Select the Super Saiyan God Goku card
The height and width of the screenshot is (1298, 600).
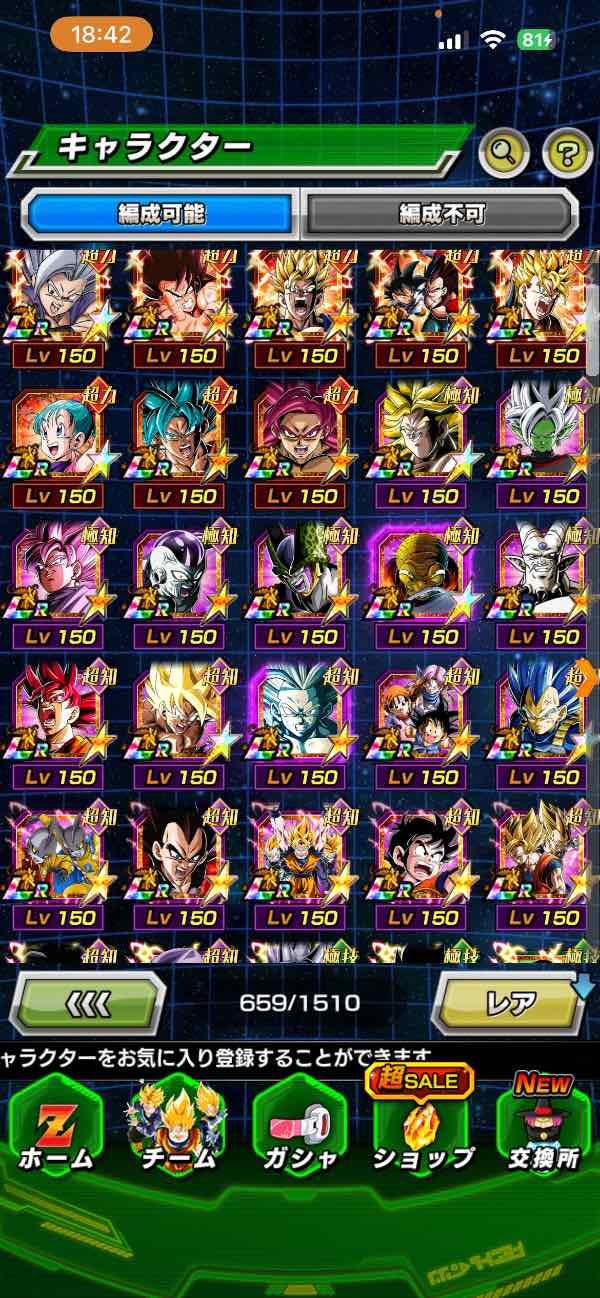tap(61, 718)
